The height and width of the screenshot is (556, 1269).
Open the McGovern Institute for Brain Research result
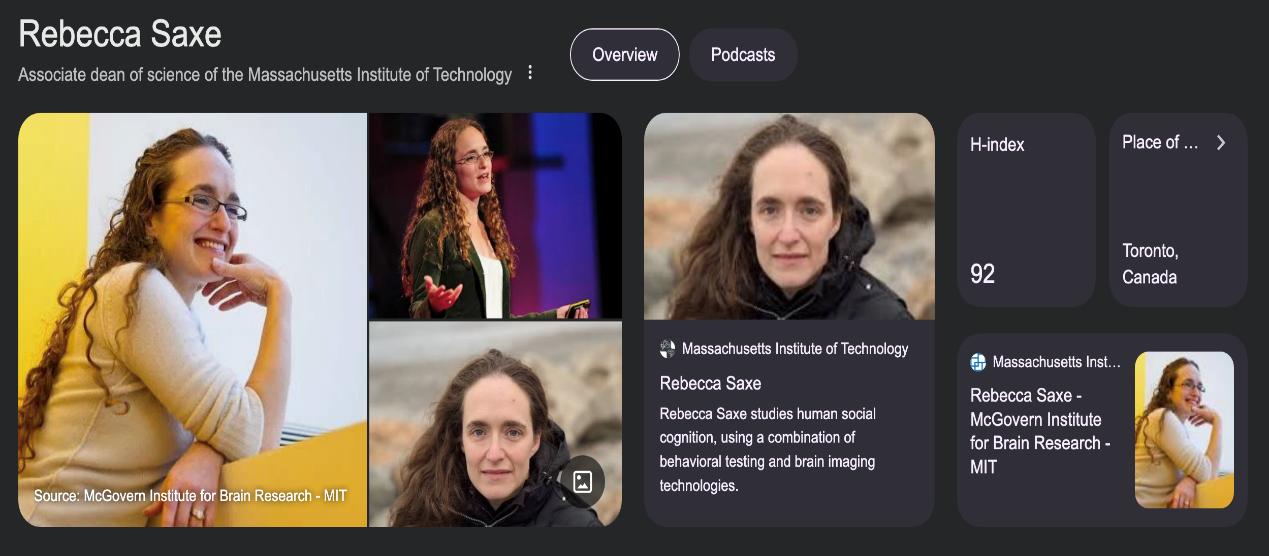click(x=1040, y=430)
